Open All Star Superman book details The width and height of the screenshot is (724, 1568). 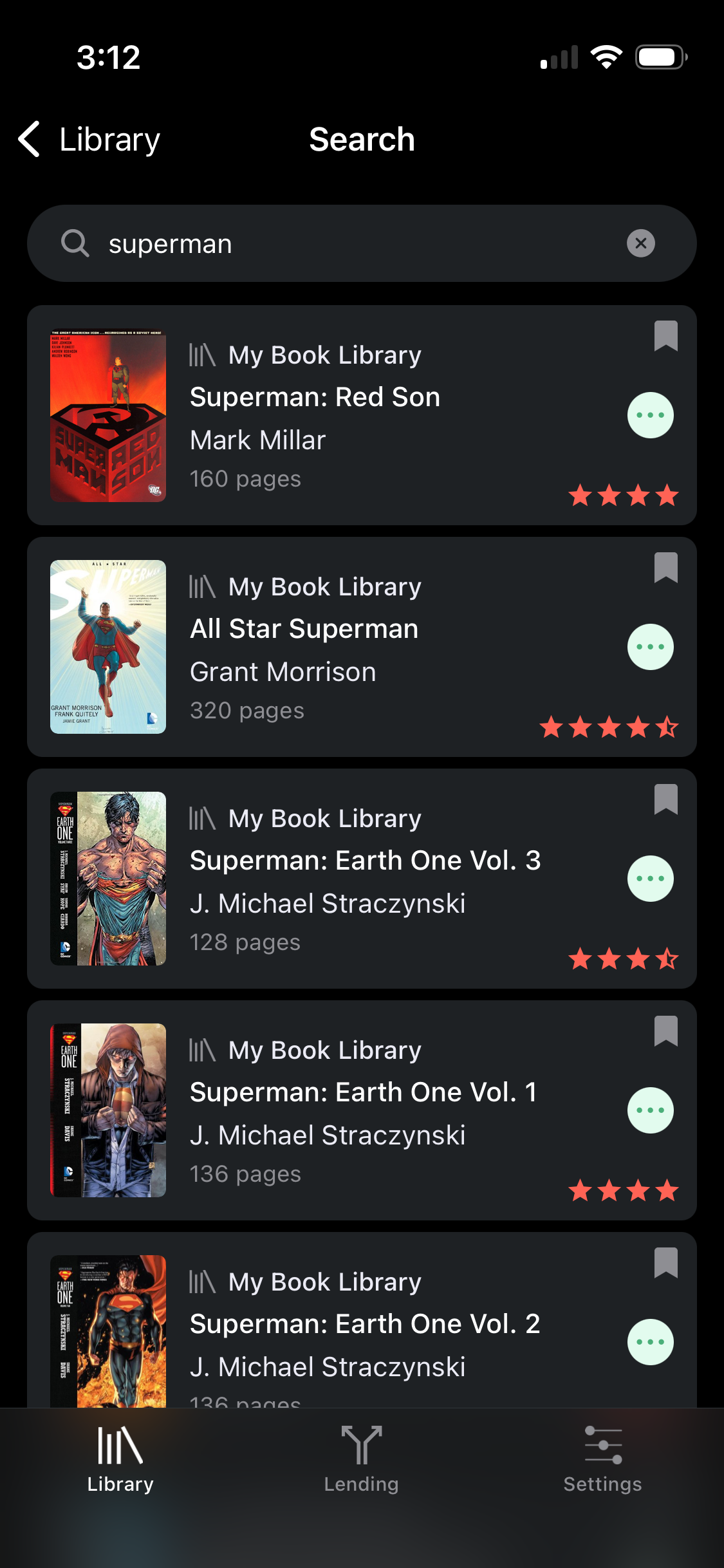(x=304, y=629)
